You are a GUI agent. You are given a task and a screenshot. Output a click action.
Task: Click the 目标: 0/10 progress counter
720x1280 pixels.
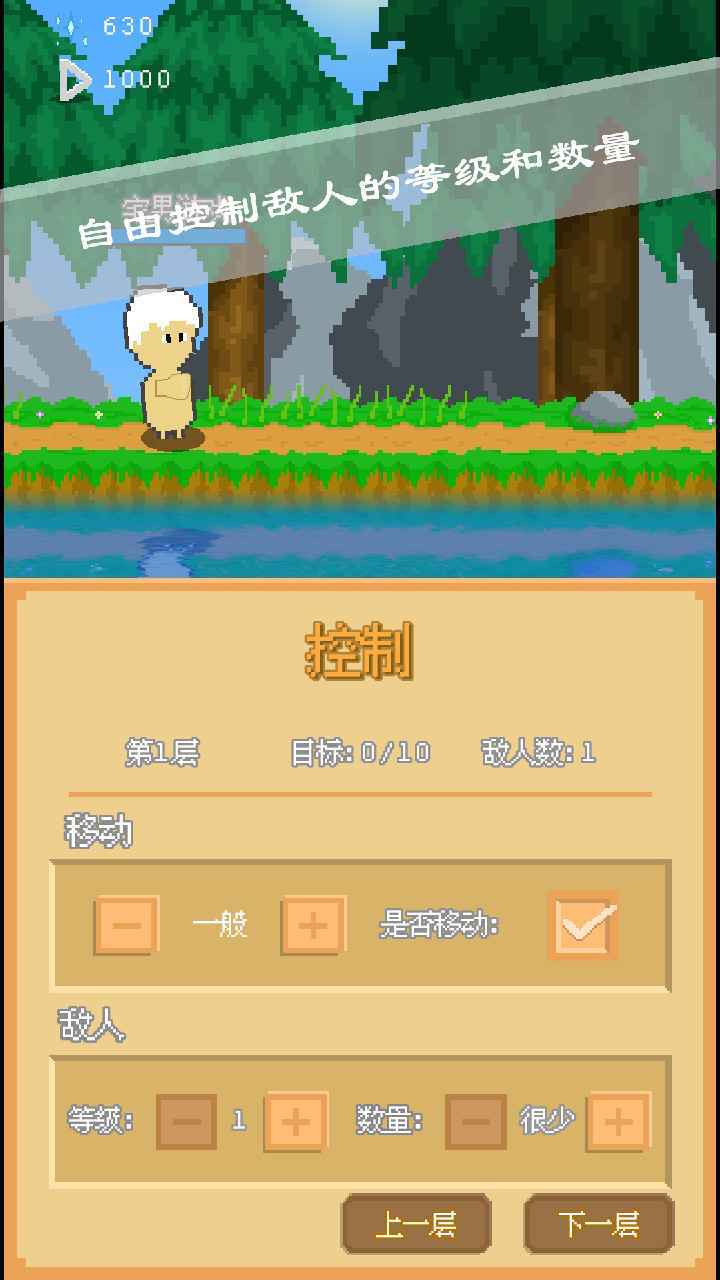pyautogui.click(x=361, y=754)
